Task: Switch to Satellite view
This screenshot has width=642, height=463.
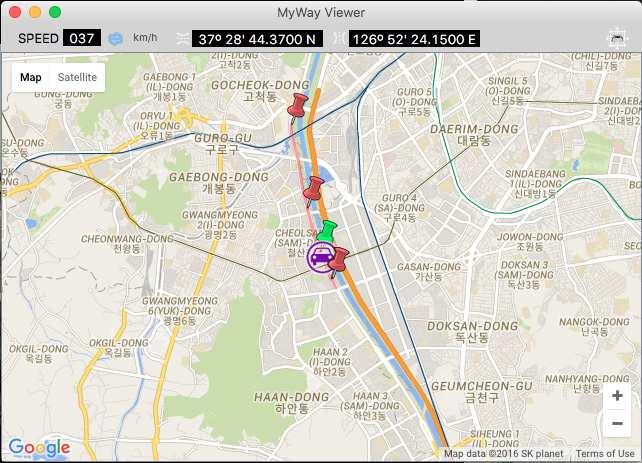Action: tap(77, 77)
